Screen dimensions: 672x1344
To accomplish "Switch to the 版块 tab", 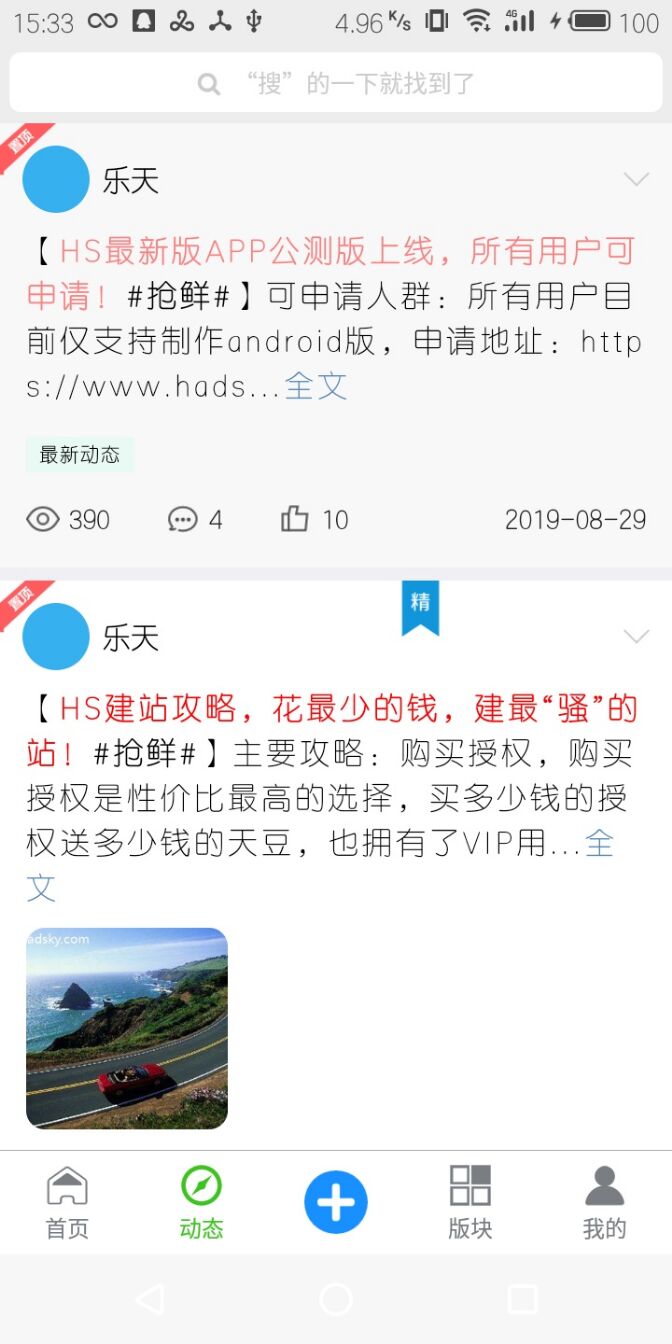I will coord(470,1203).
